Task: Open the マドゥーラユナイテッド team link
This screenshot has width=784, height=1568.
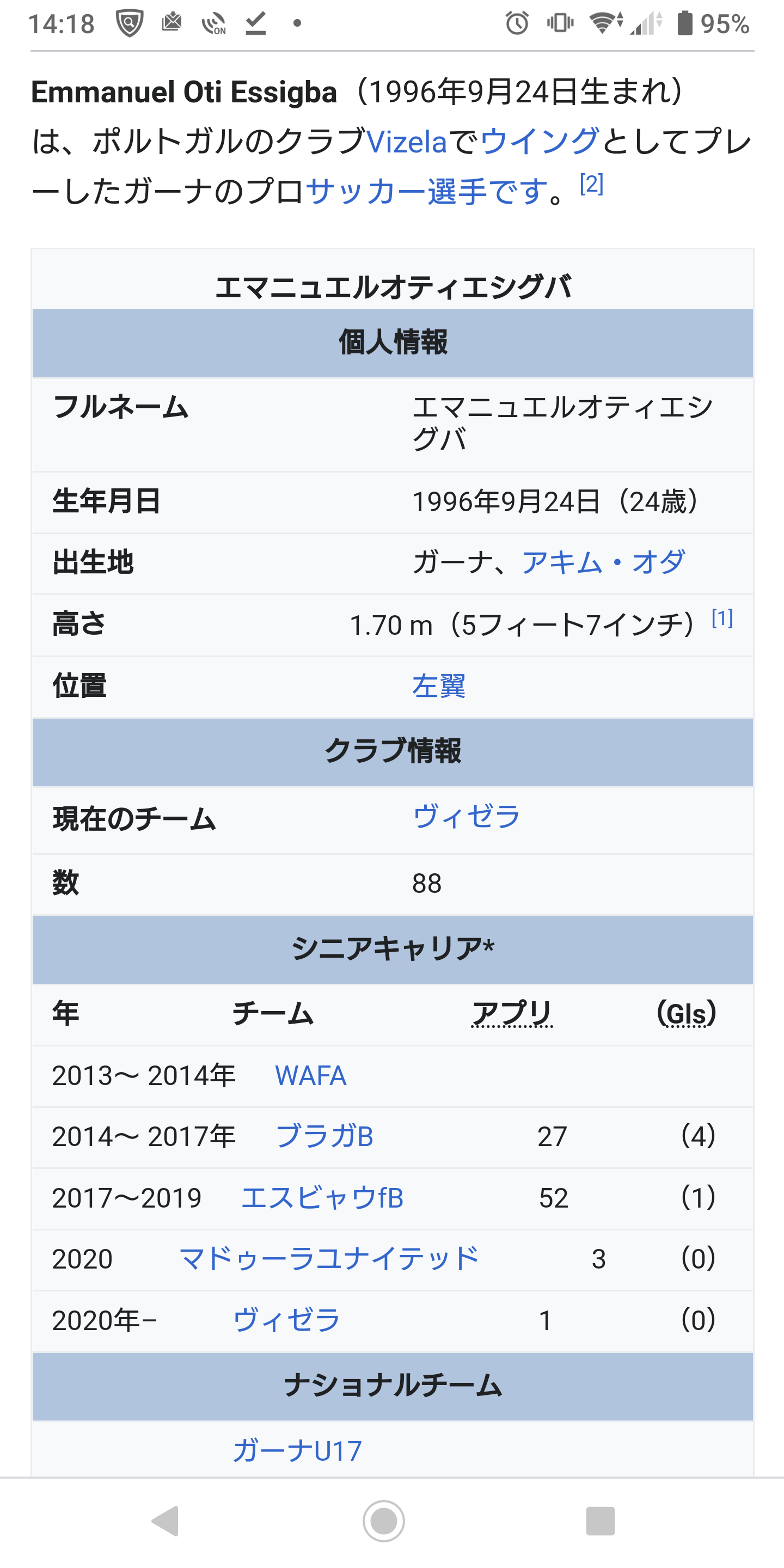Action: (329, 1259)
